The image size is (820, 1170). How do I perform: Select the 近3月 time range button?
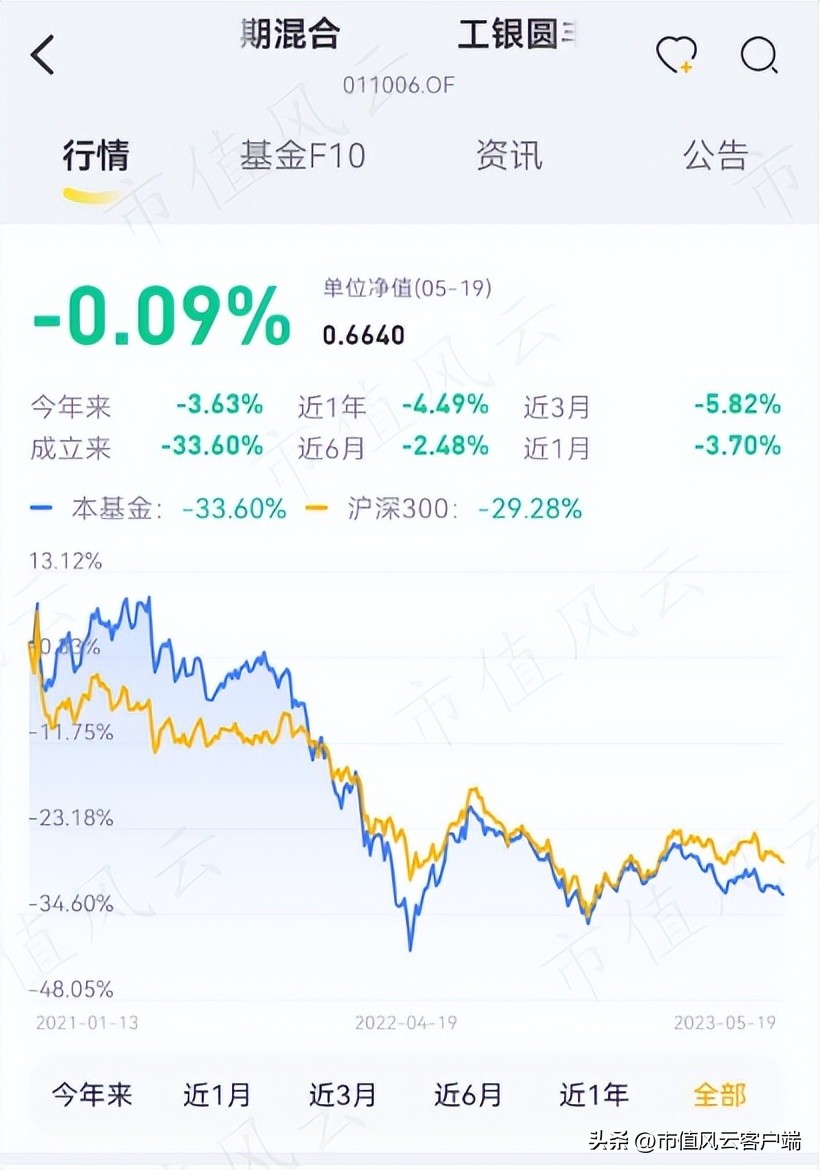tap(344, 1095)
